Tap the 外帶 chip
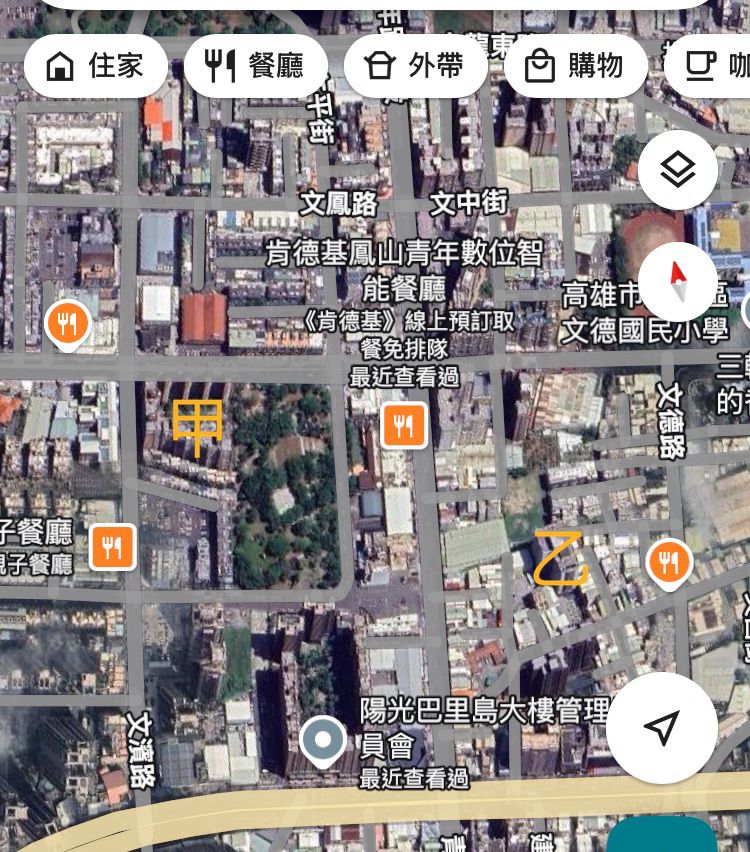 [416, 66]
